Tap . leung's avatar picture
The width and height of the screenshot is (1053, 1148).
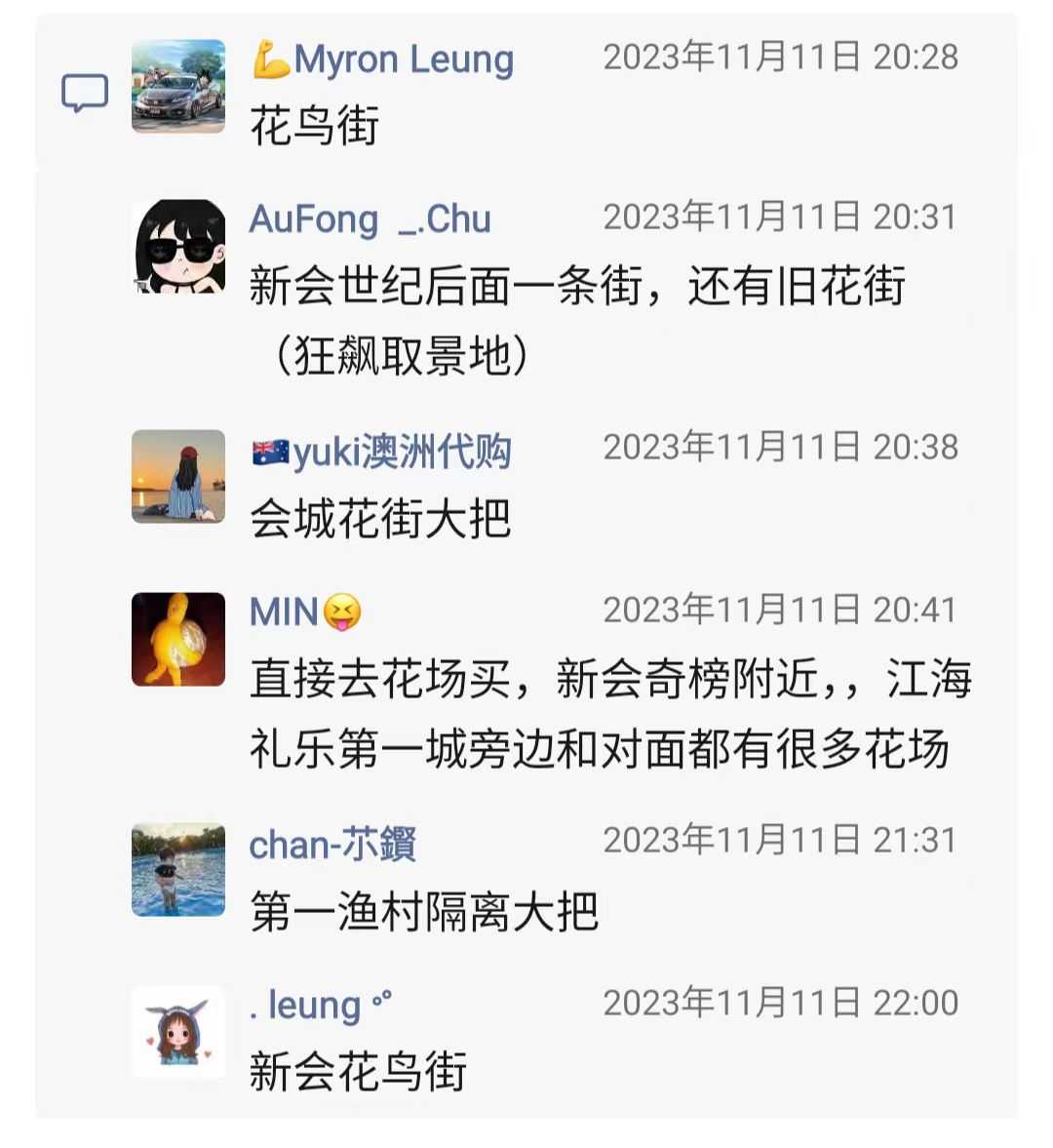178,1032
